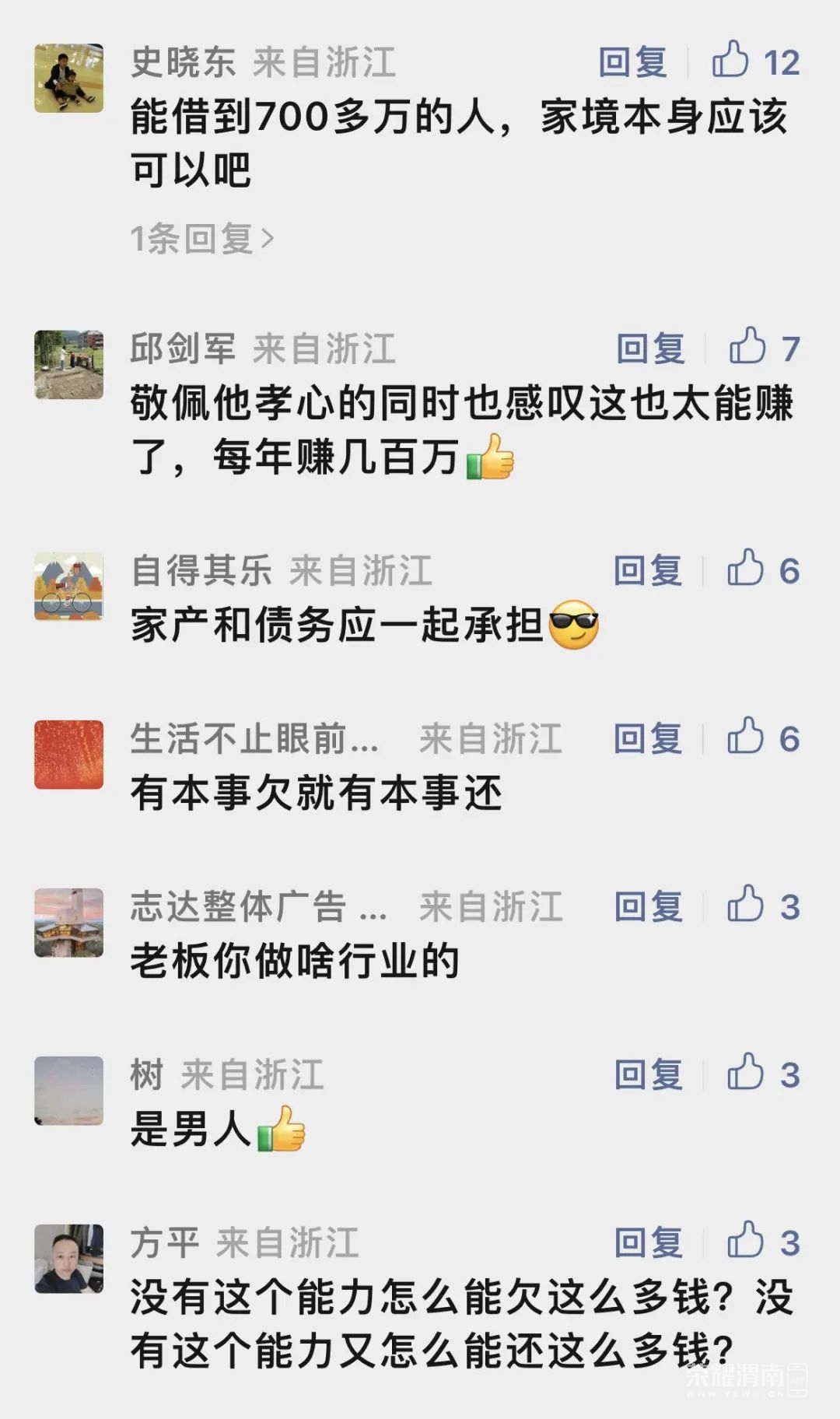Reply to 方平's comment
Viewport: 840px width, 1419px height.
pos(648,1243)
